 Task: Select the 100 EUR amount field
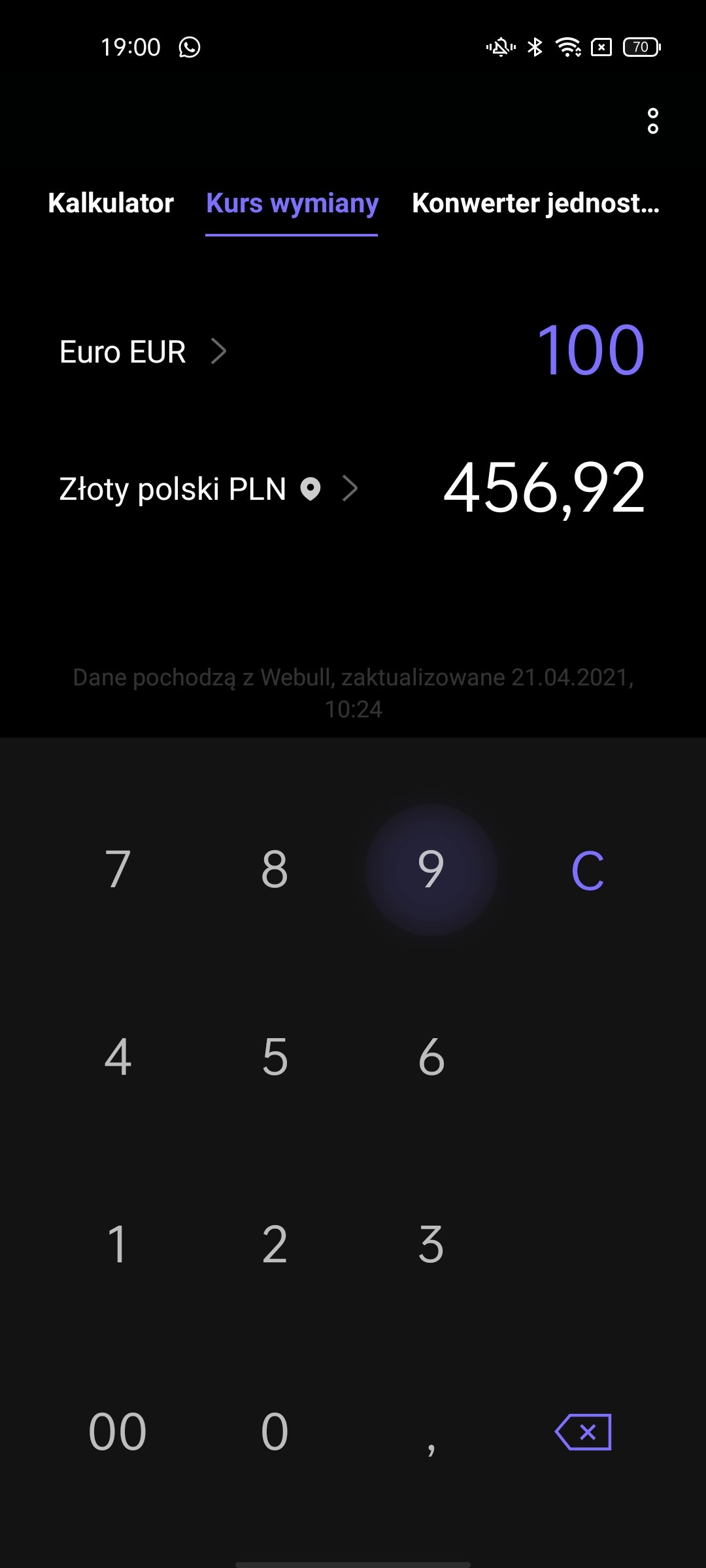(591, 351)
